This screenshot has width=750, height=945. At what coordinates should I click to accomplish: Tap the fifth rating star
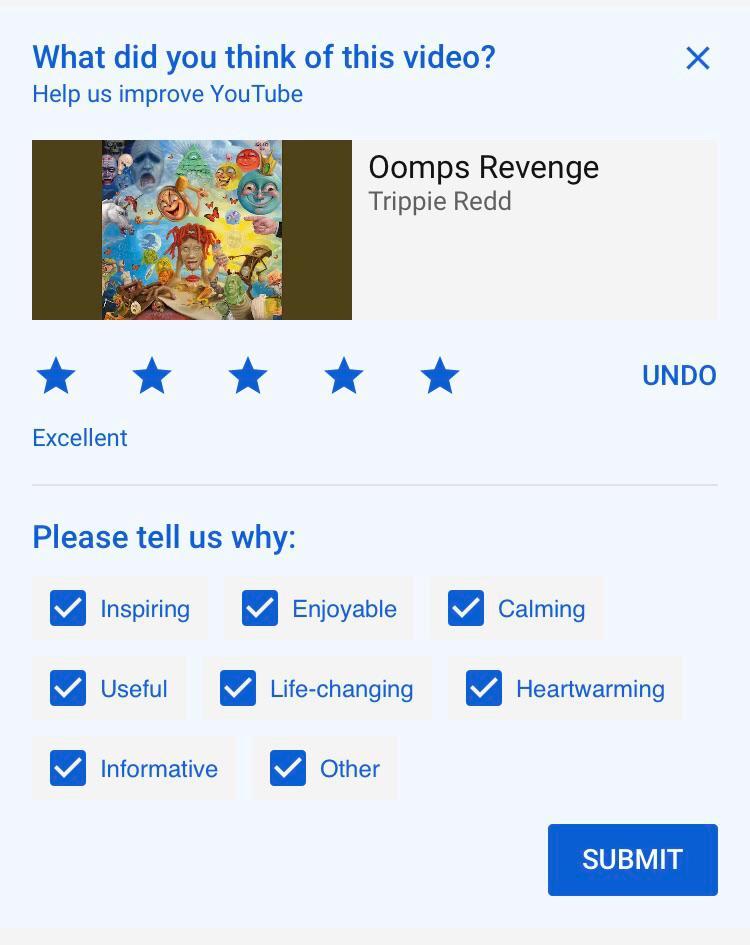point(440,377)
